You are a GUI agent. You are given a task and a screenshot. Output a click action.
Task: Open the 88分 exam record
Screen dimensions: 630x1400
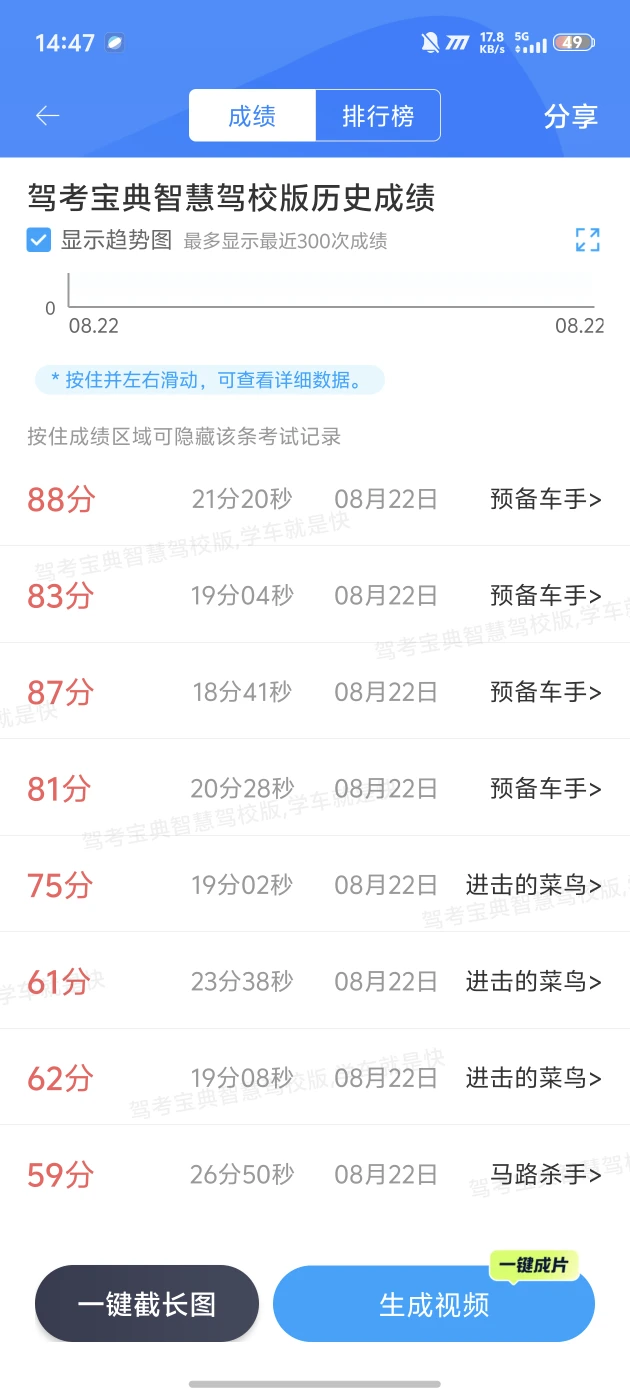(315, 499)
